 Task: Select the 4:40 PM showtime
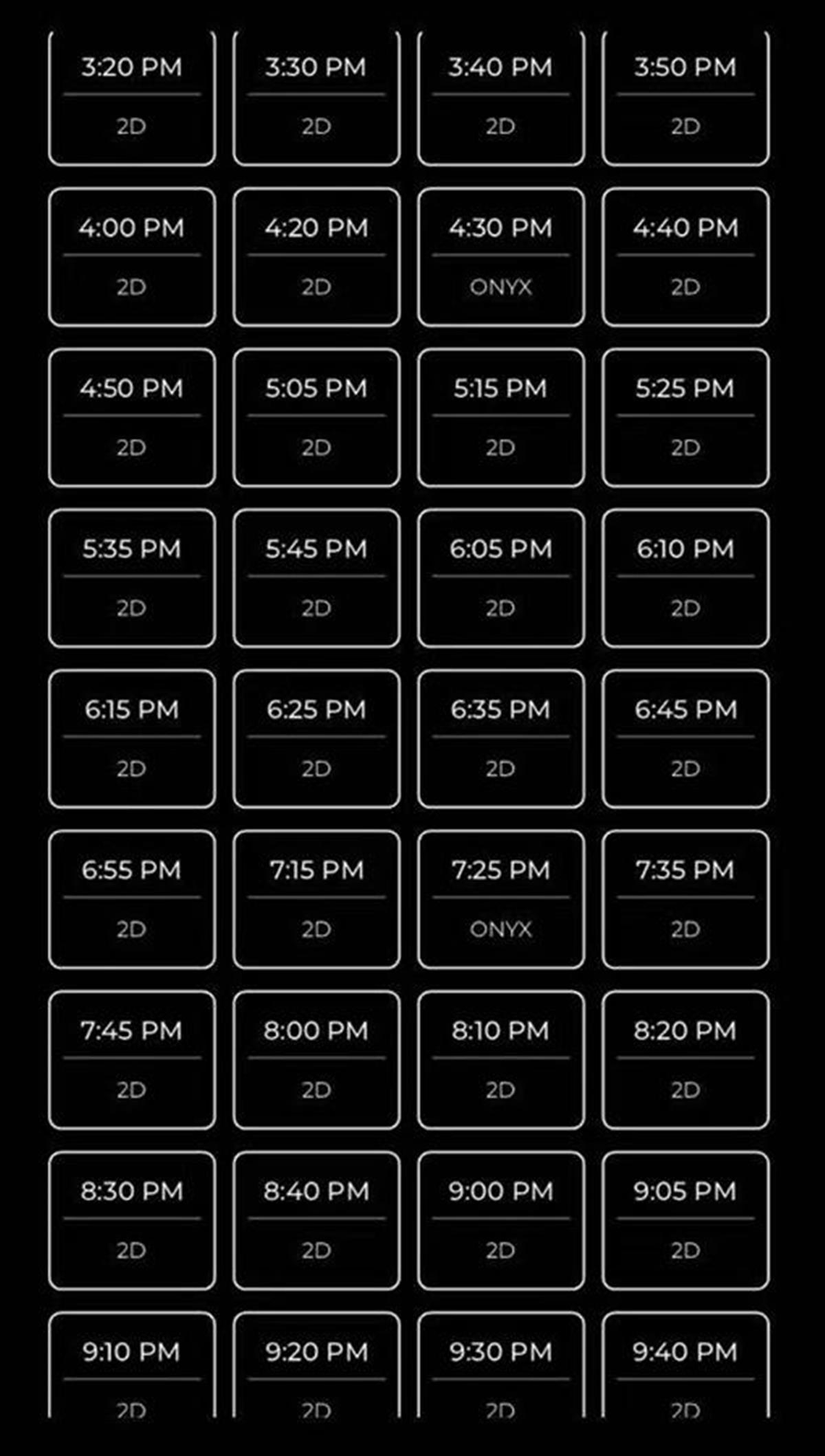coord(685,257)
